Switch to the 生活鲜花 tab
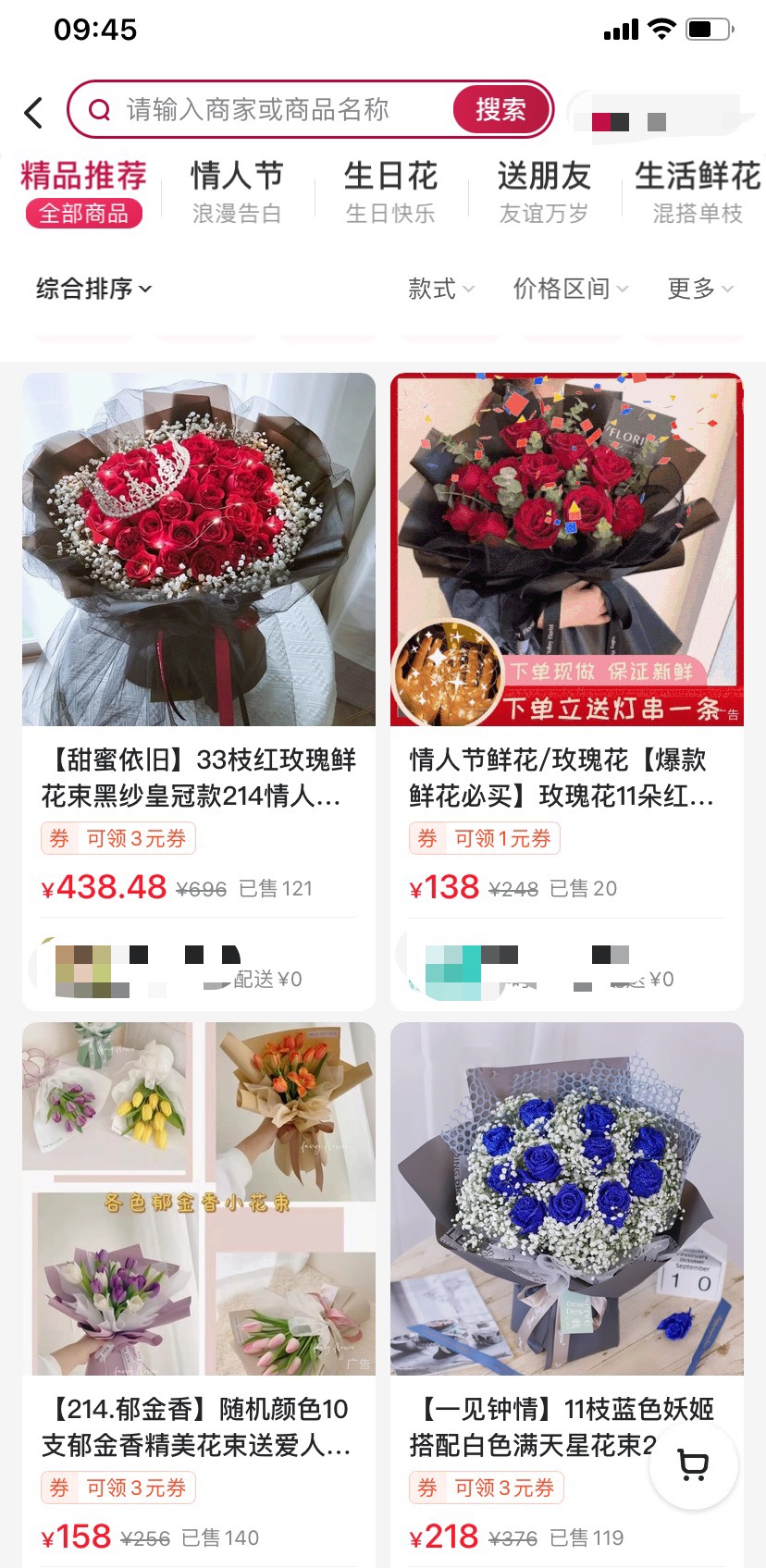Screen dimensions: 766x1568 [x=698, y=191]
